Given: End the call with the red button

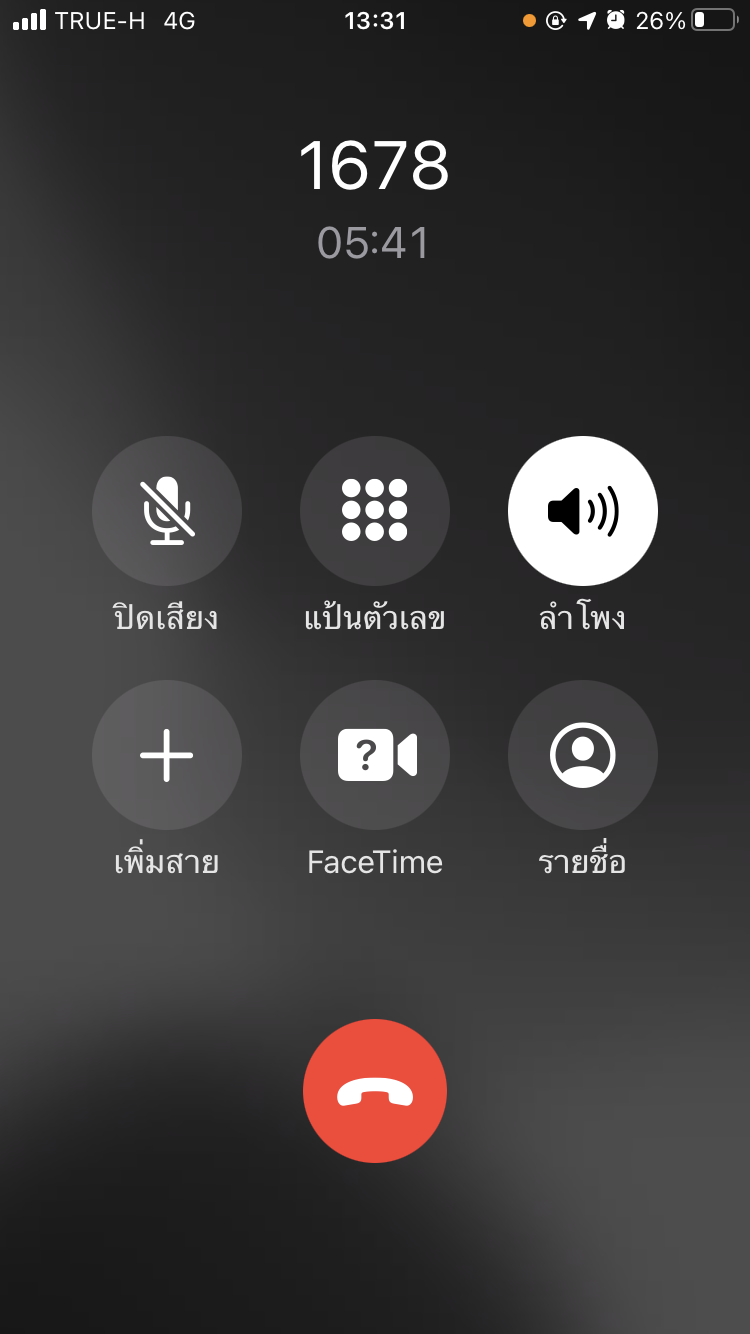Looking at the screenshot, I should (x=375, y=1091).
